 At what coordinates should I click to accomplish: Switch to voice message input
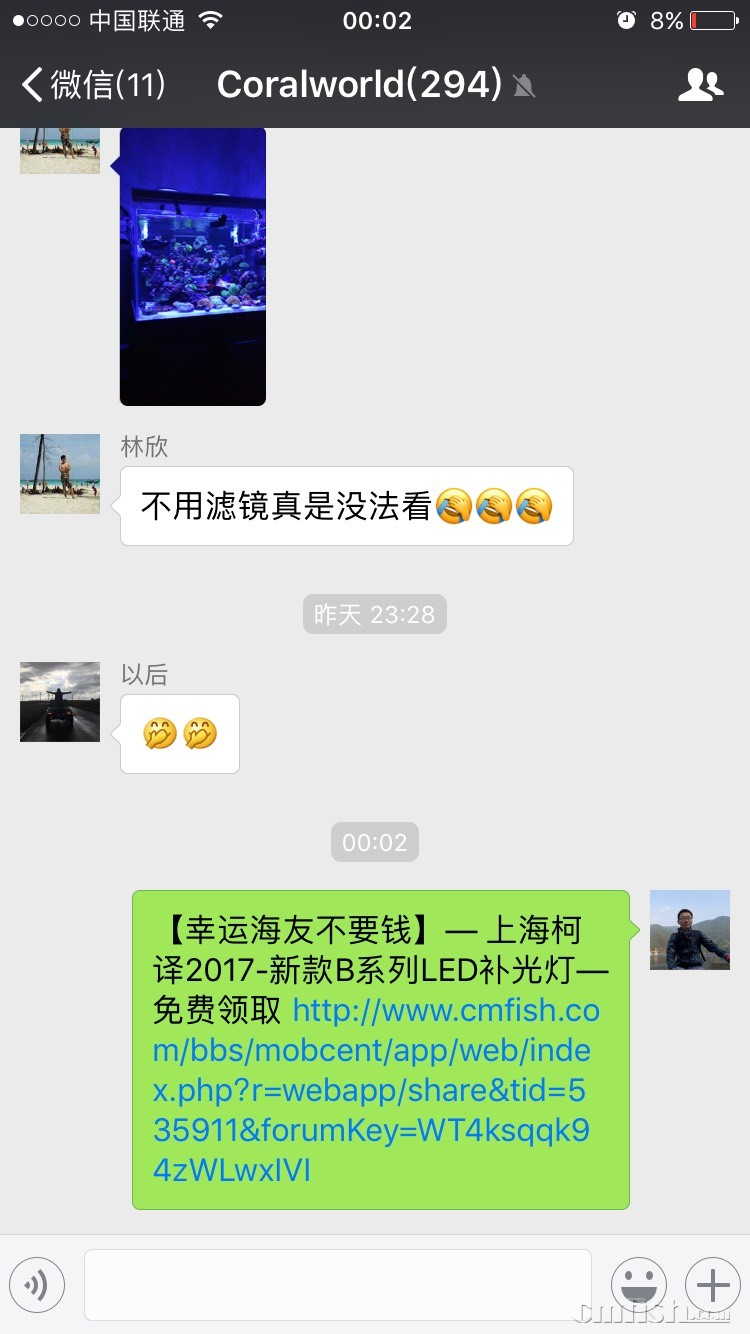click(37, 1285)
